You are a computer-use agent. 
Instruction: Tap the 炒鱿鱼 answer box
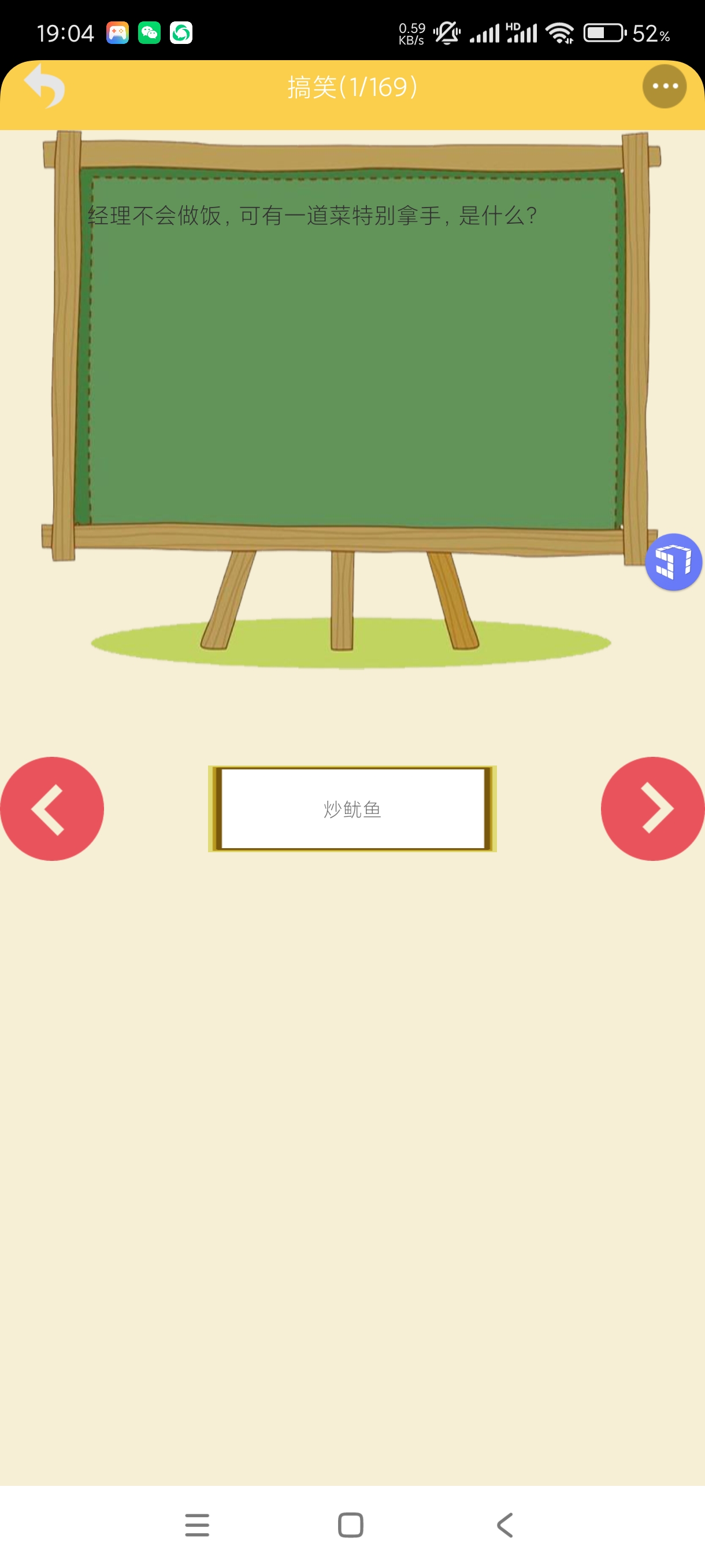pyautogui.click(x=353, y=808)
